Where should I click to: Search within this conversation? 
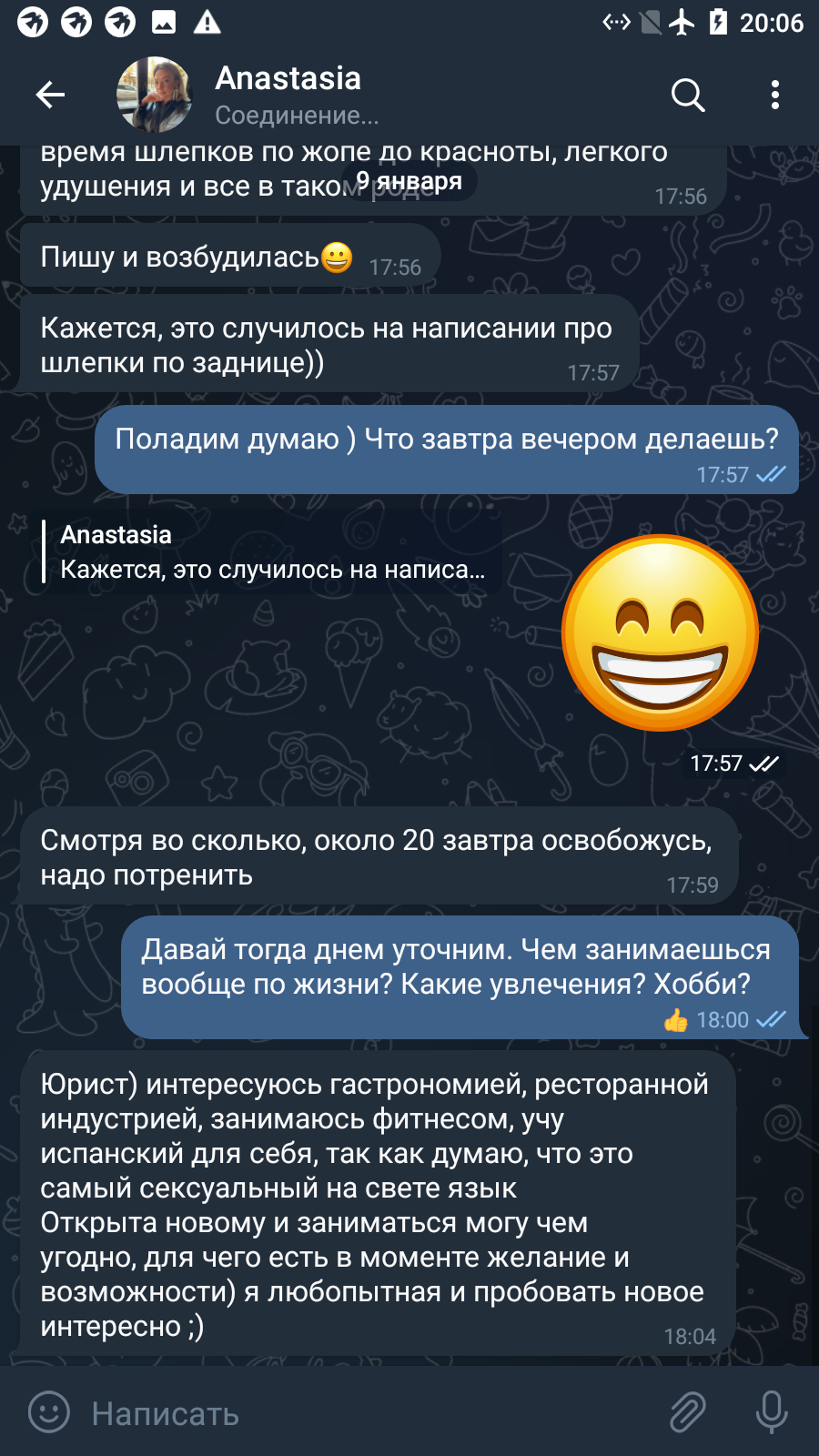[688, 95]
